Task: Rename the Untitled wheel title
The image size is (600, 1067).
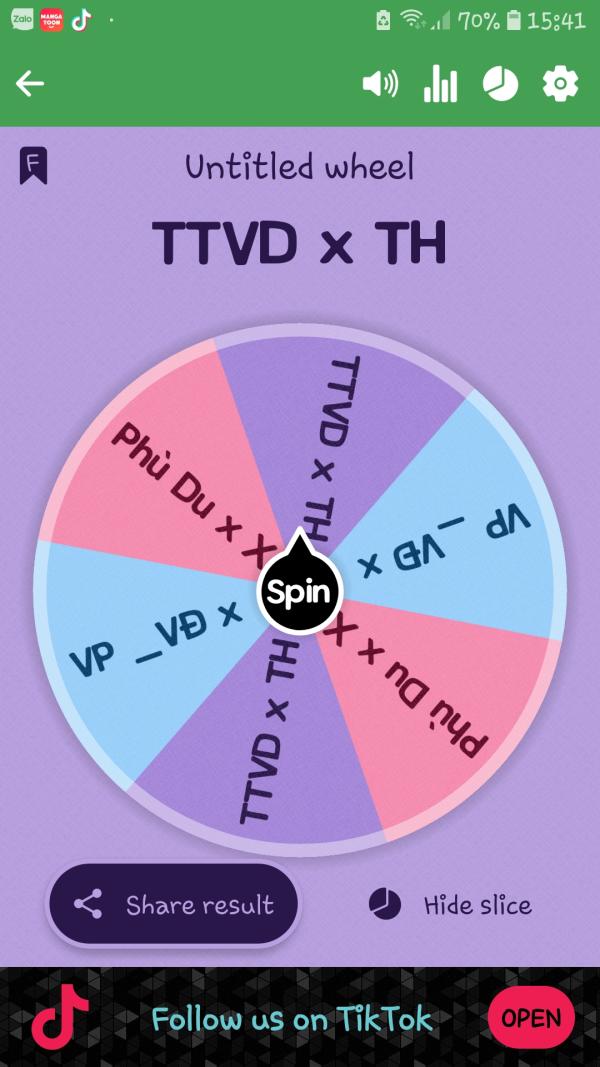Action: pos(299,167)
